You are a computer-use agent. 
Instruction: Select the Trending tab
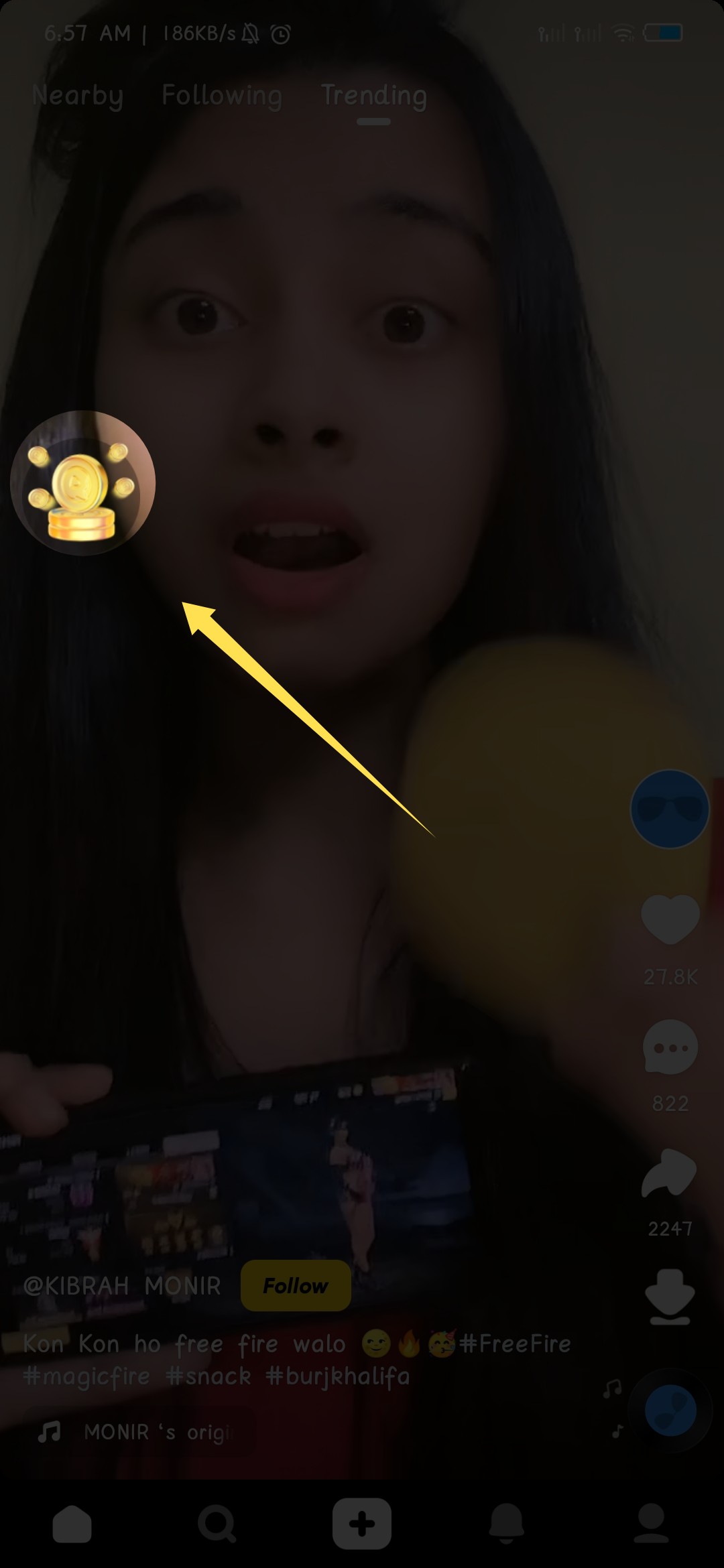pyautogui.click(x=373, y=96)
